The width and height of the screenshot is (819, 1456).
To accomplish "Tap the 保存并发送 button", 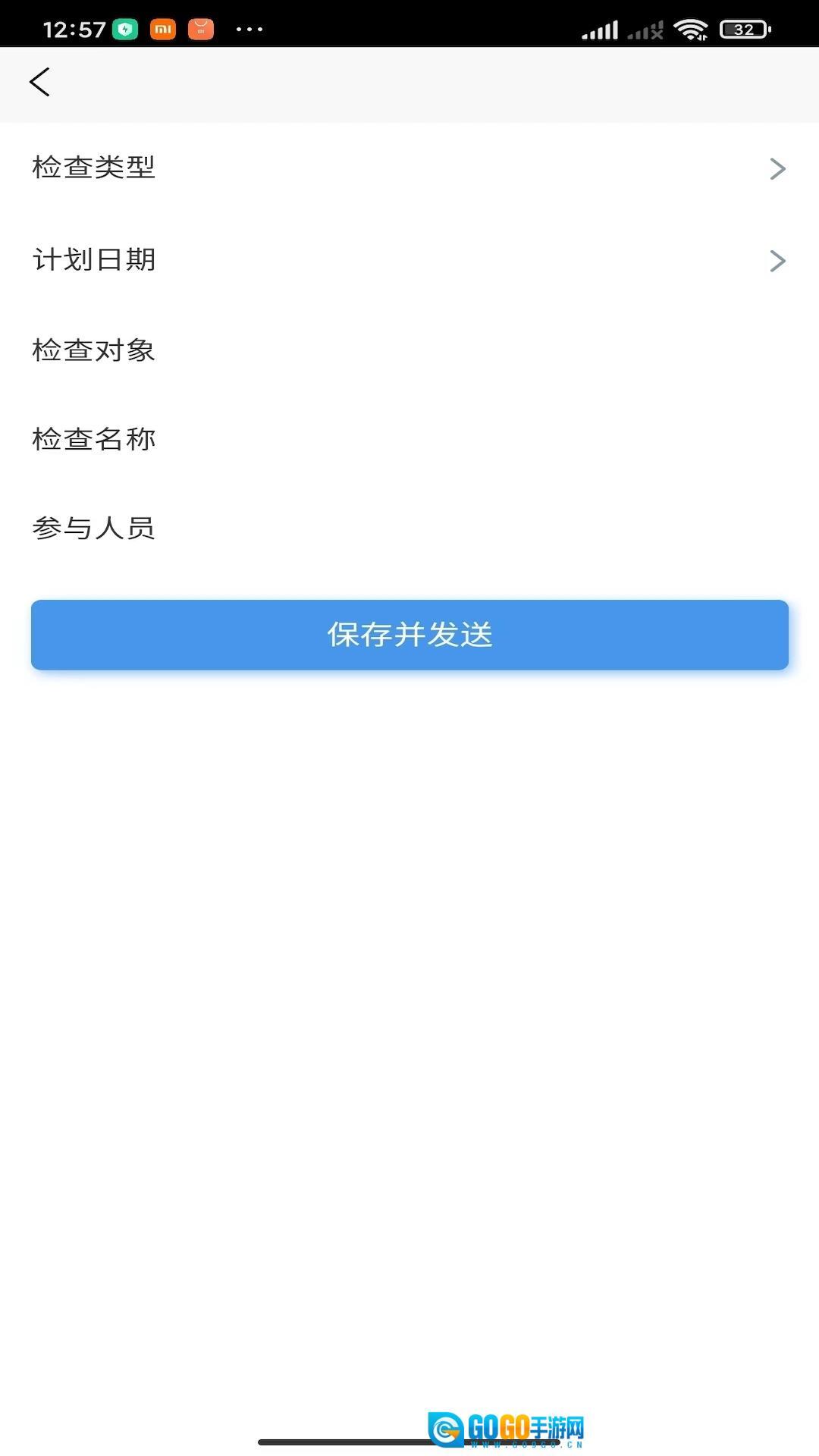I will [409, 635].
